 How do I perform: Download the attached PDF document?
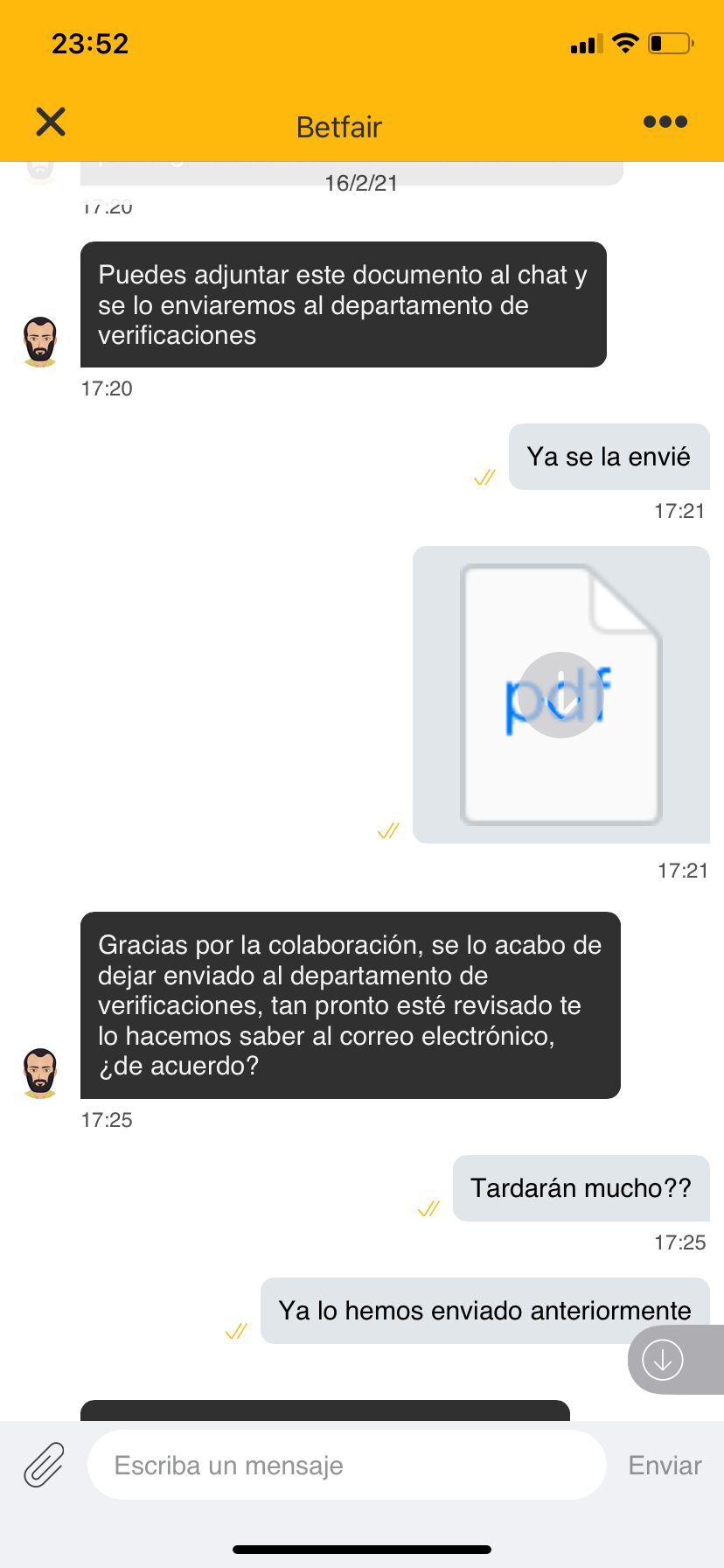[560, 695]
